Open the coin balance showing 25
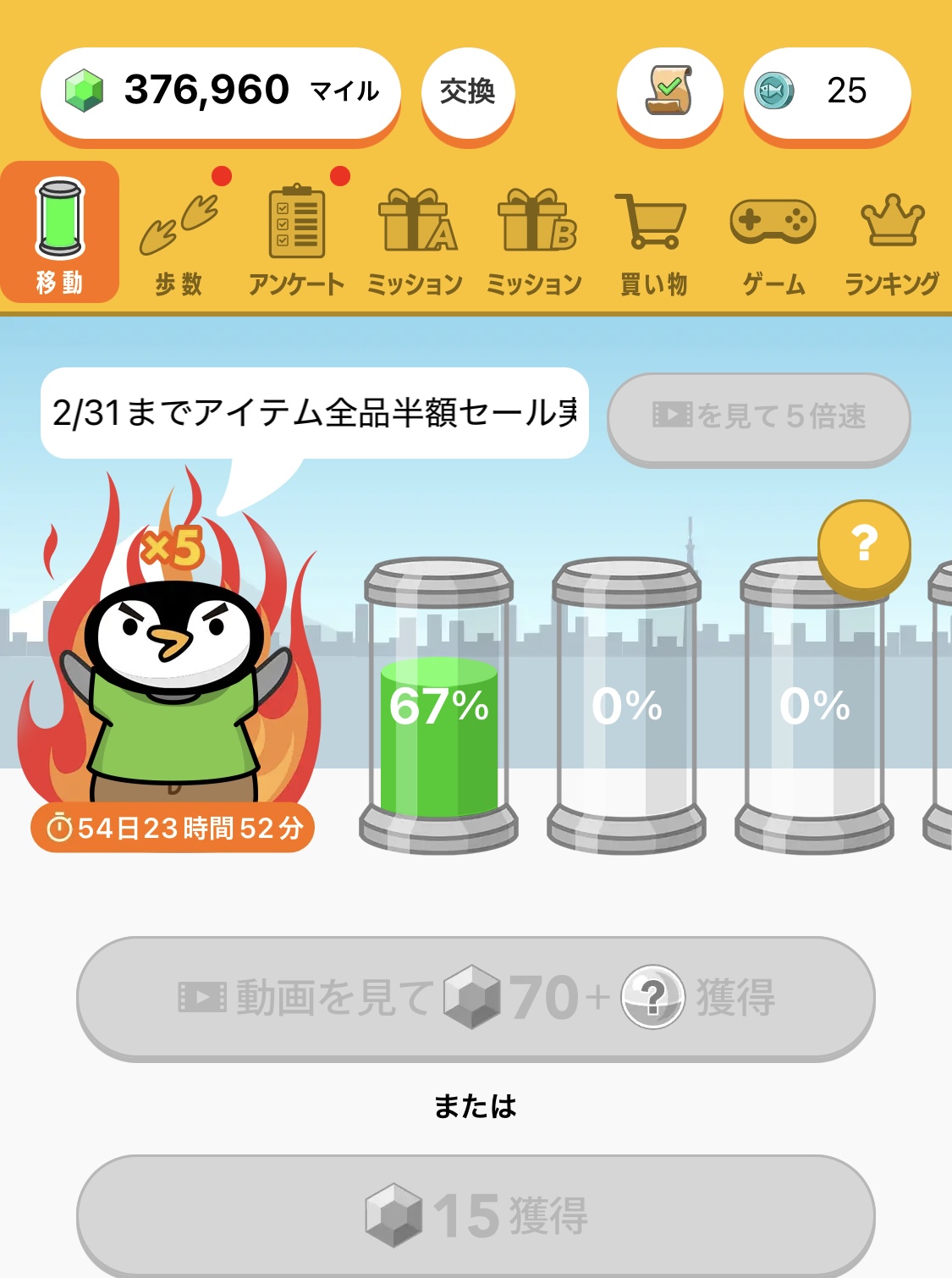 [x=827, y=91]
